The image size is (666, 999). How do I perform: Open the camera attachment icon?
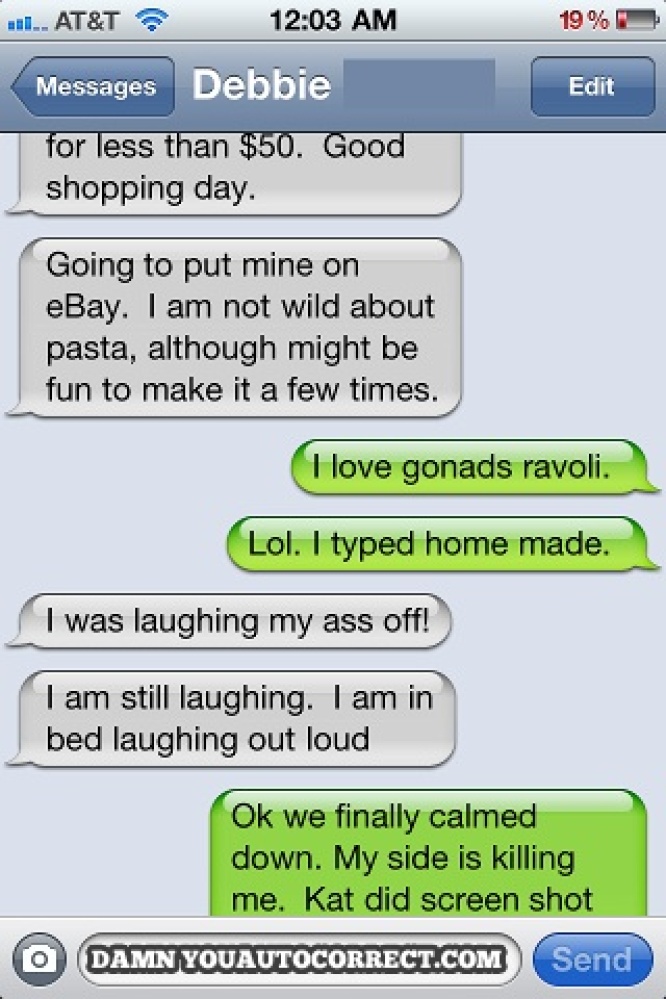pos(40,960)
